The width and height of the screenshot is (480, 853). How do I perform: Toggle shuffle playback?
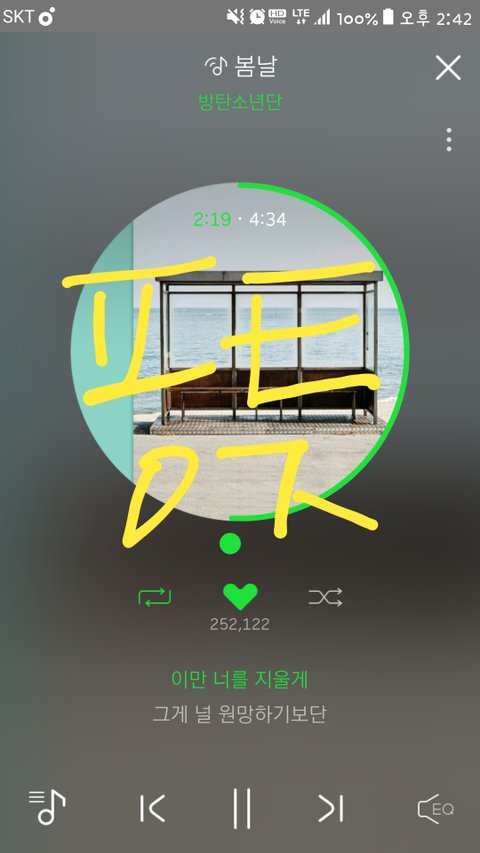click(x=325, y=597)
